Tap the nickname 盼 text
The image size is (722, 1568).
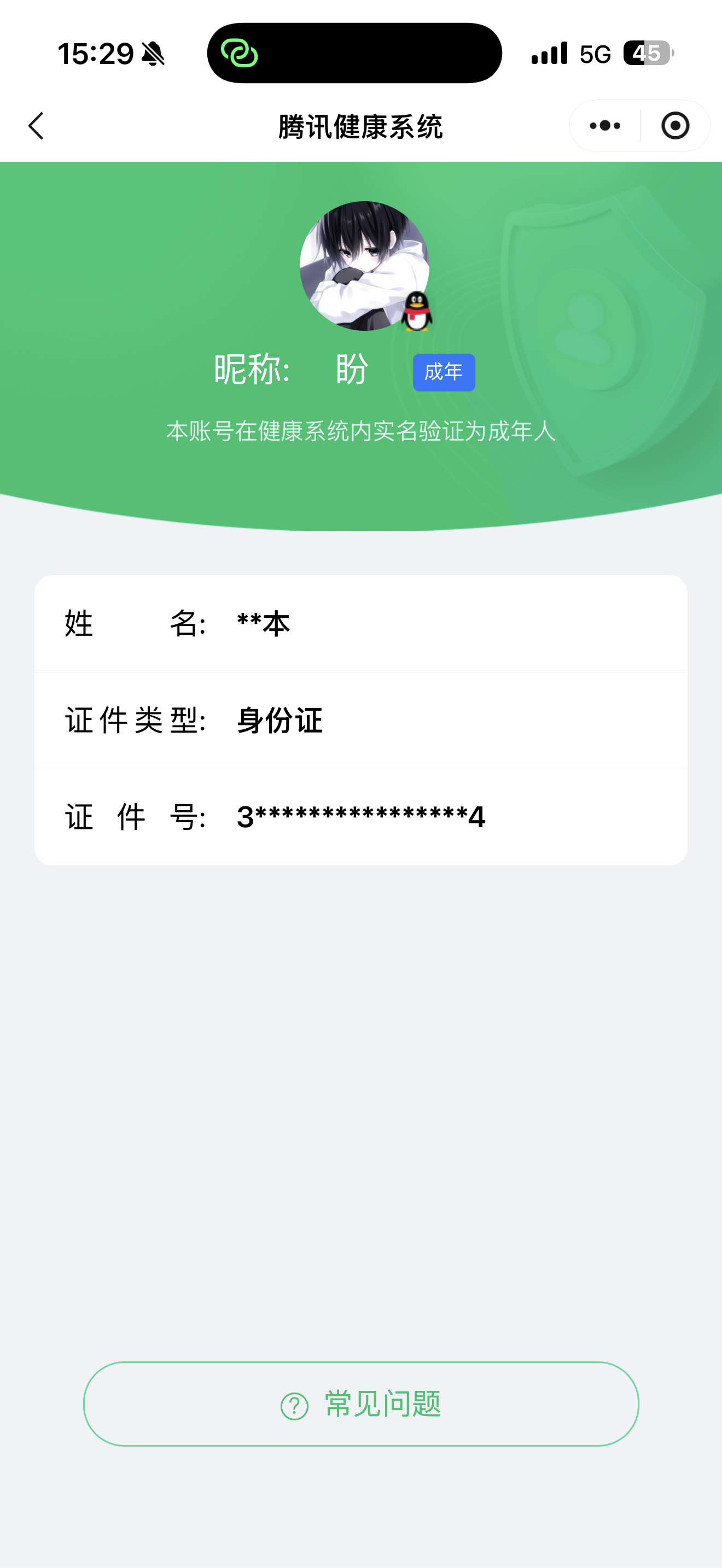coord(352,370)
